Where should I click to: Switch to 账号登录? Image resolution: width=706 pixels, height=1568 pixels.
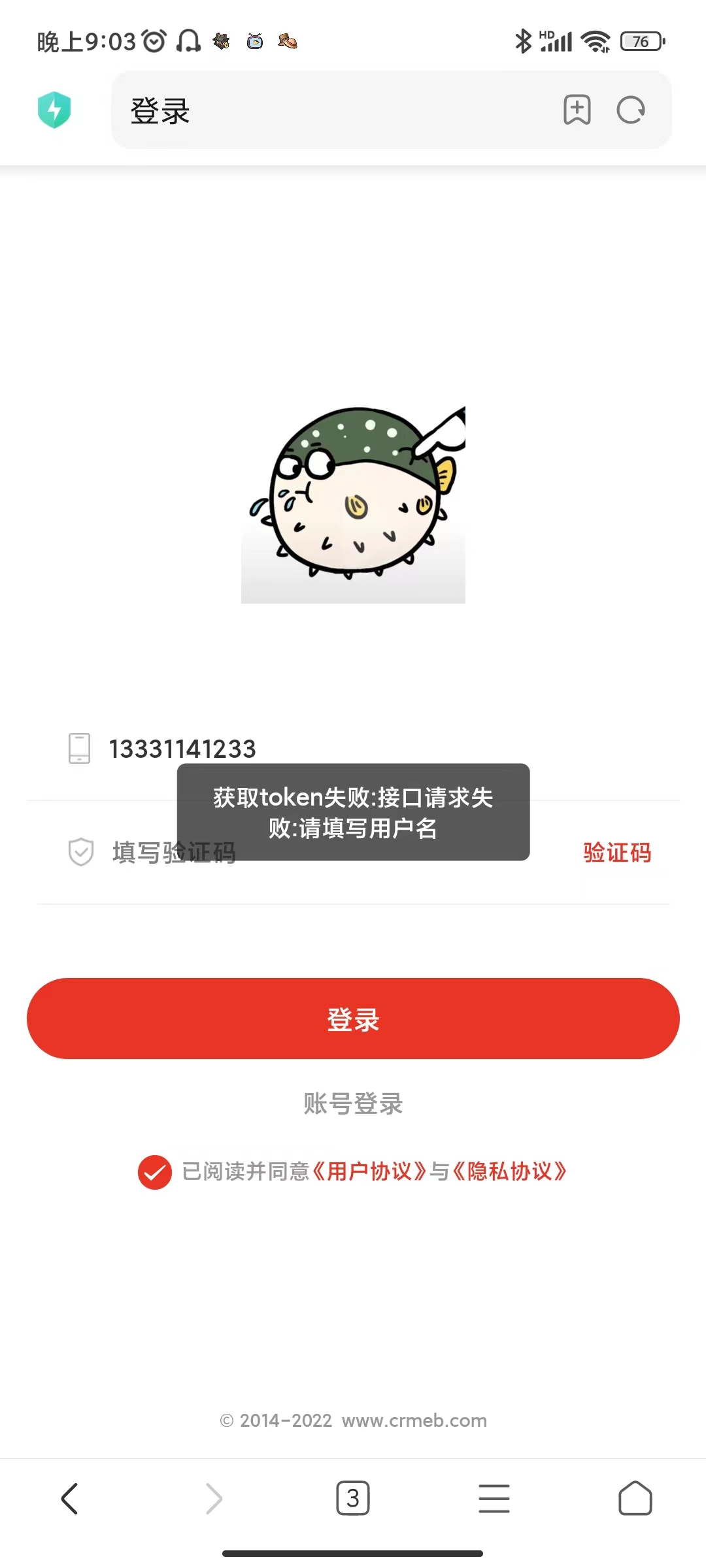pyautogui.click(x=353, y=1103)
